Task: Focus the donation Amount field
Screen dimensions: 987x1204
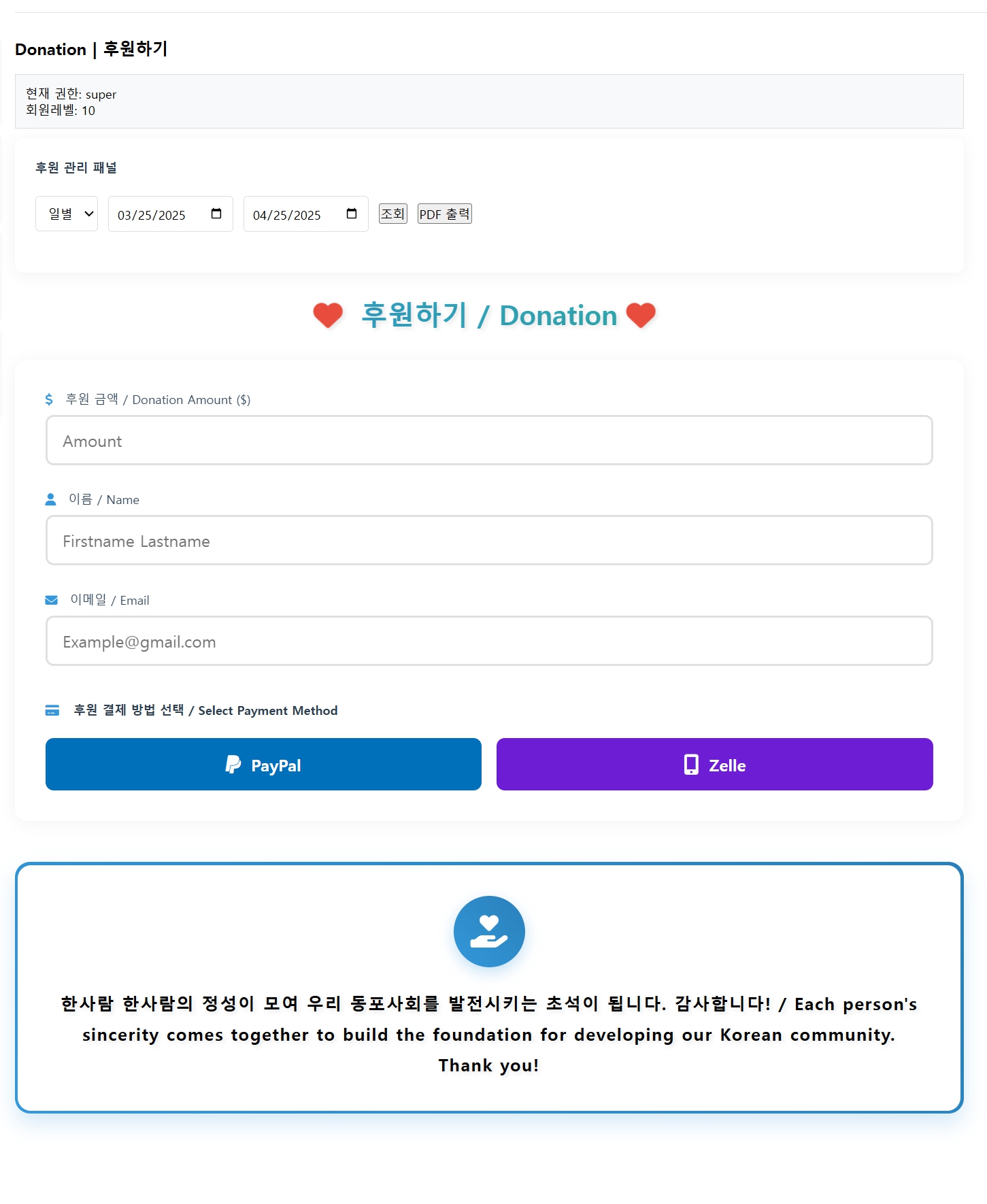Action: (488, 441)
